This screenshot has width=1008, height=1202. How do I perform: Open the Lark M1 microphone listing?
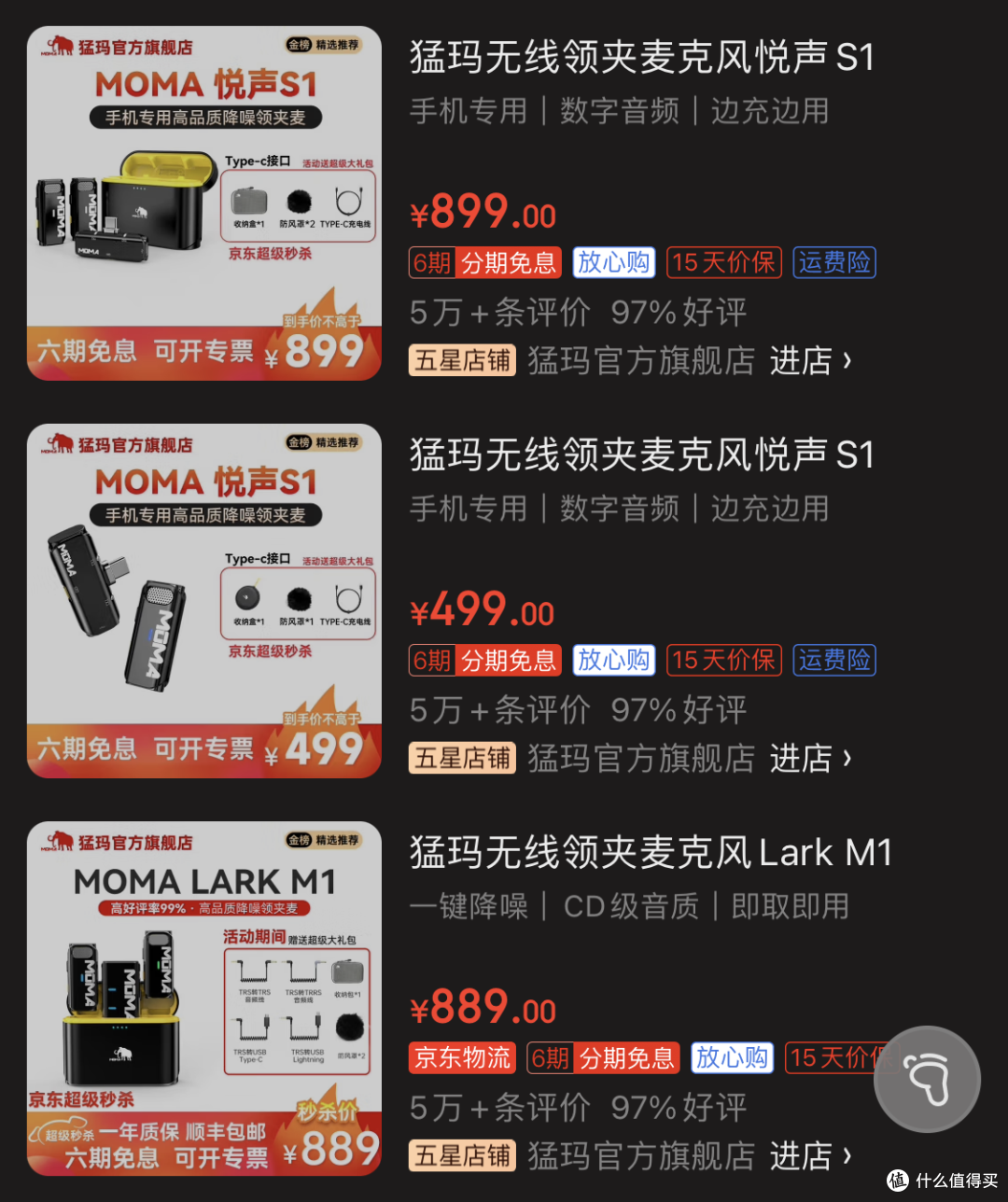coord(651,853)
